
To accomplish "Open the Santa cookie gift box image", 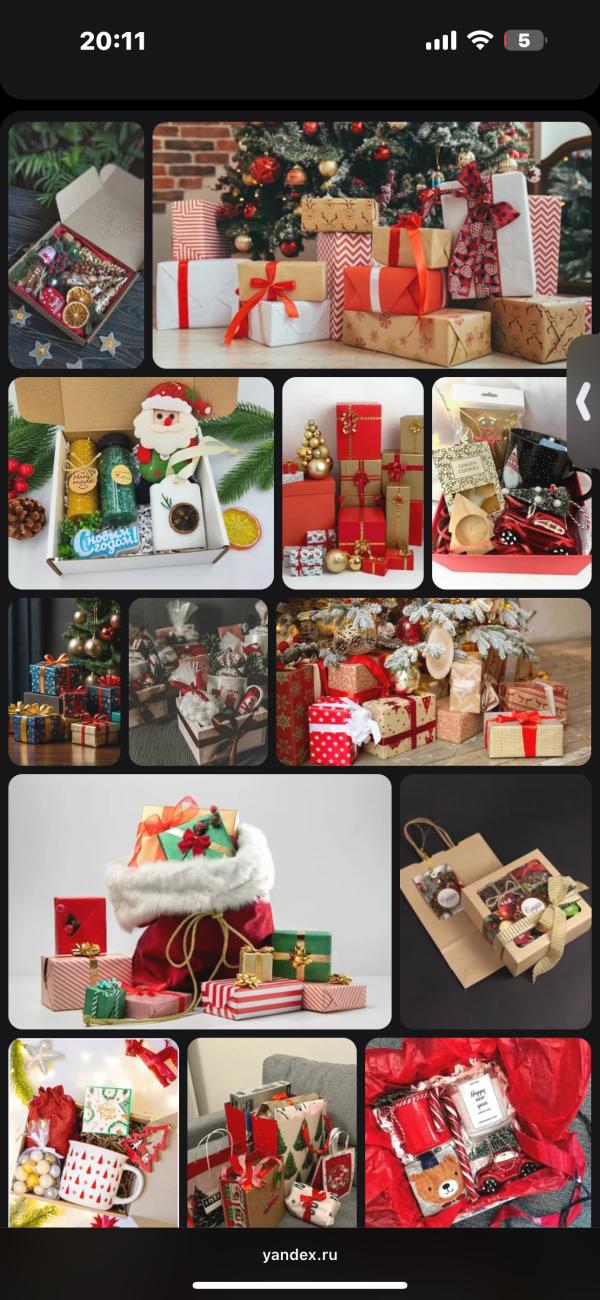I will (141, 483).
